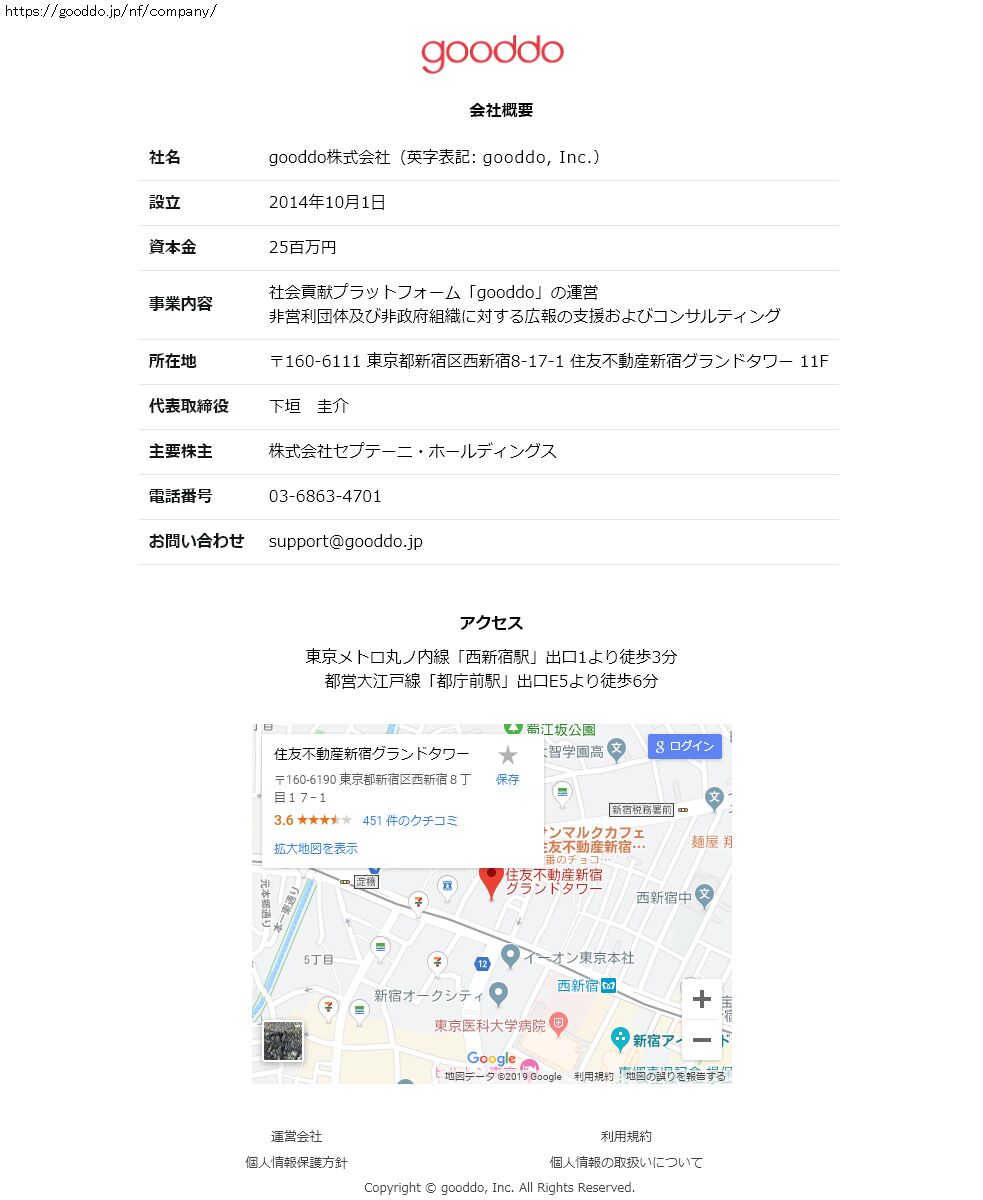Open the 451 件のクチコミ reviews link
Screen dimensions: 983x1200
pos(410,820)
